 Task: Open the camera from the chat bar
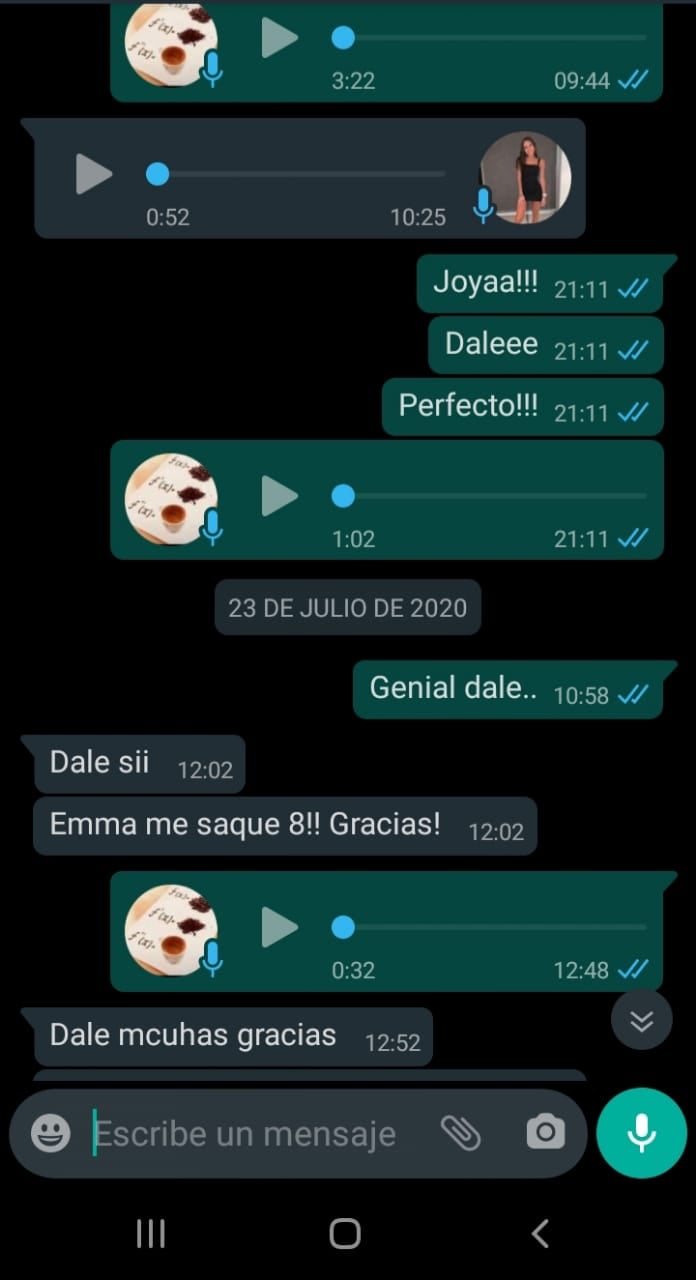[545, 1133]
